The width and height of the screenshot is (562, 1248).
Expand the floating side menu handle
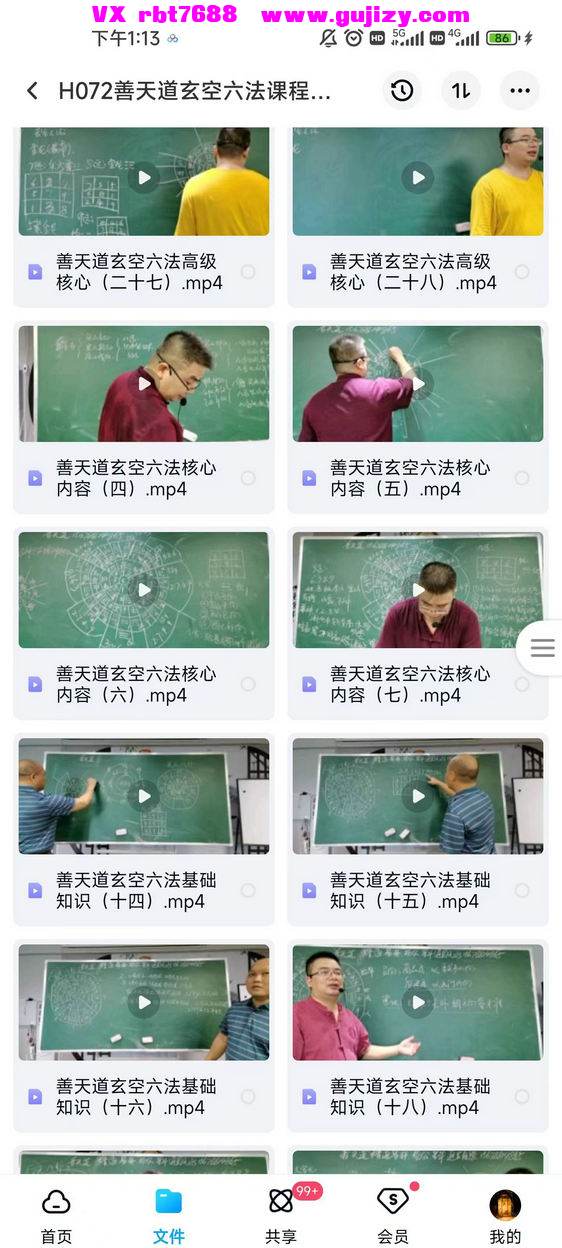(541, 648)
